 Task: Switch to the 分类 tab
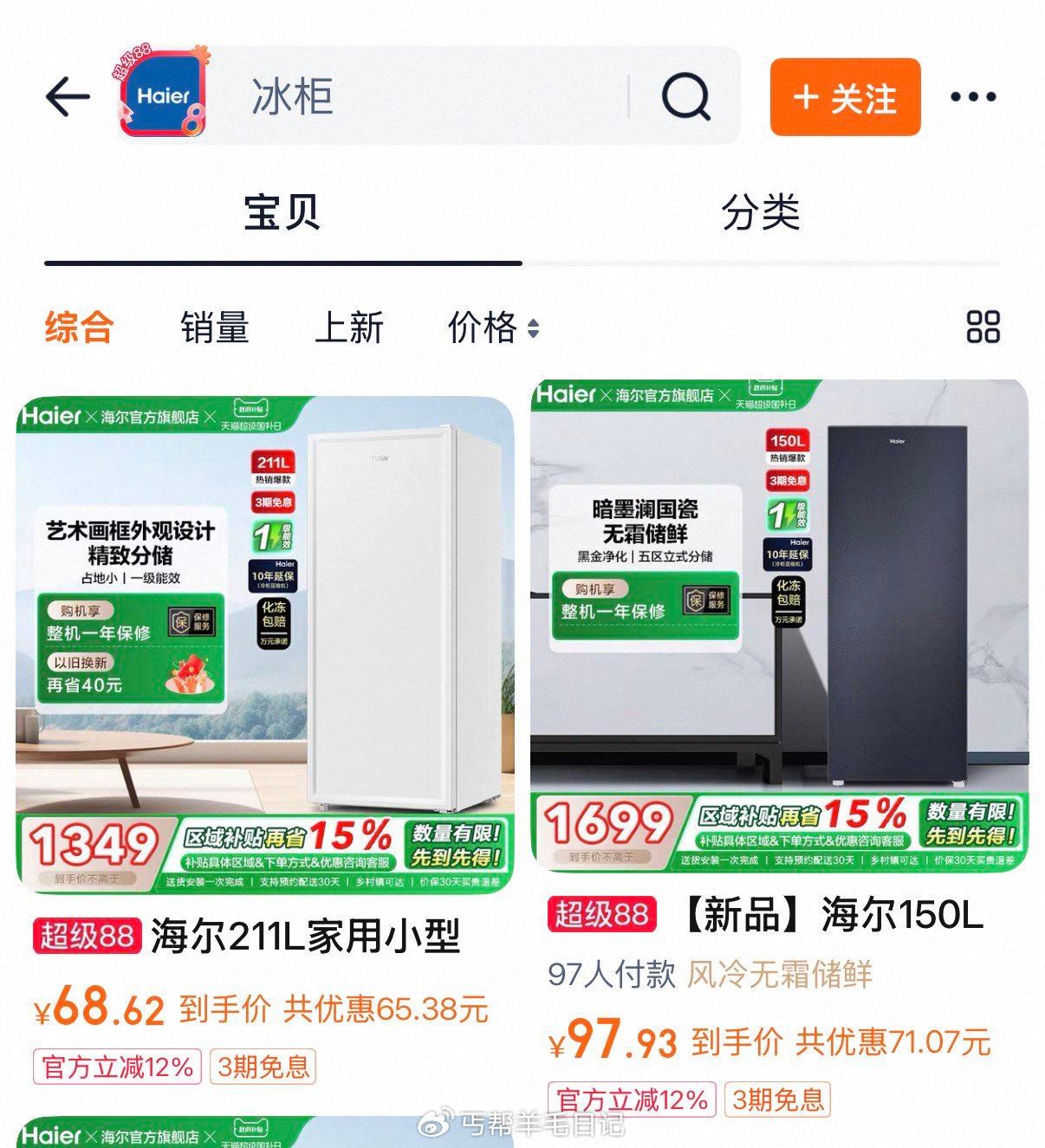pyautogui.click(x=760, y=212)
